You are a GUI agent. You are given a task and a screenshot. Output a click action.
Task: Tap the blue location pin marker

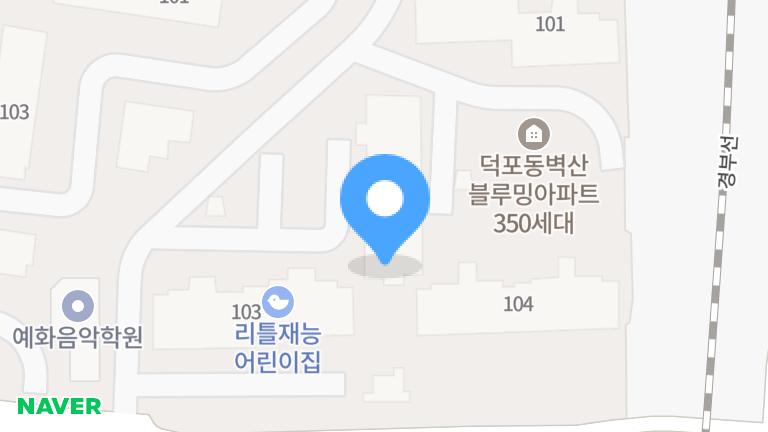[385, 201]
